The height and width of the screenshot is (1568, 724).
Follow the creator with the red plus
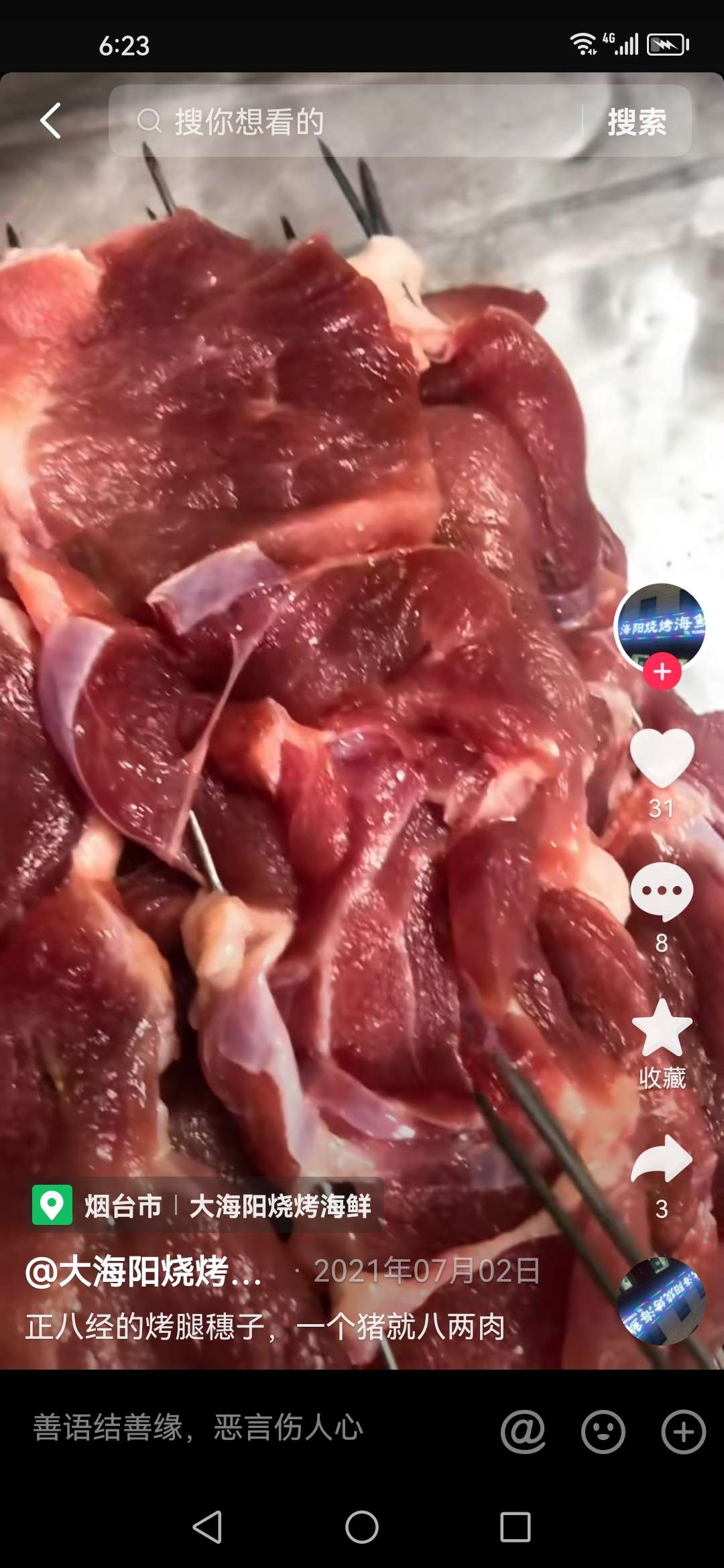662,671
